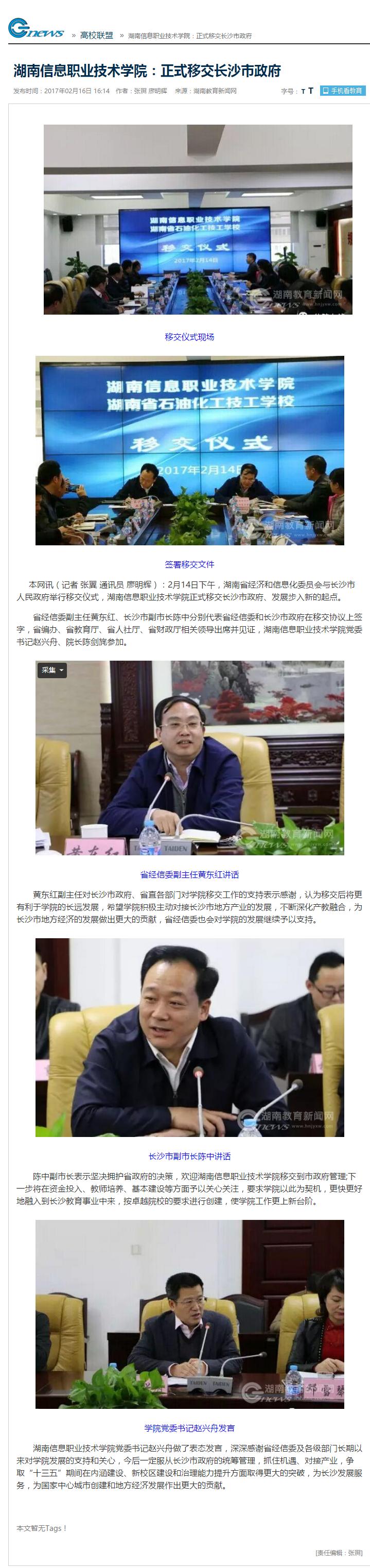Viewport: 370px width, 1568px height.
Task: Tap the 手机看教育 button
Action: coord(343,91)
